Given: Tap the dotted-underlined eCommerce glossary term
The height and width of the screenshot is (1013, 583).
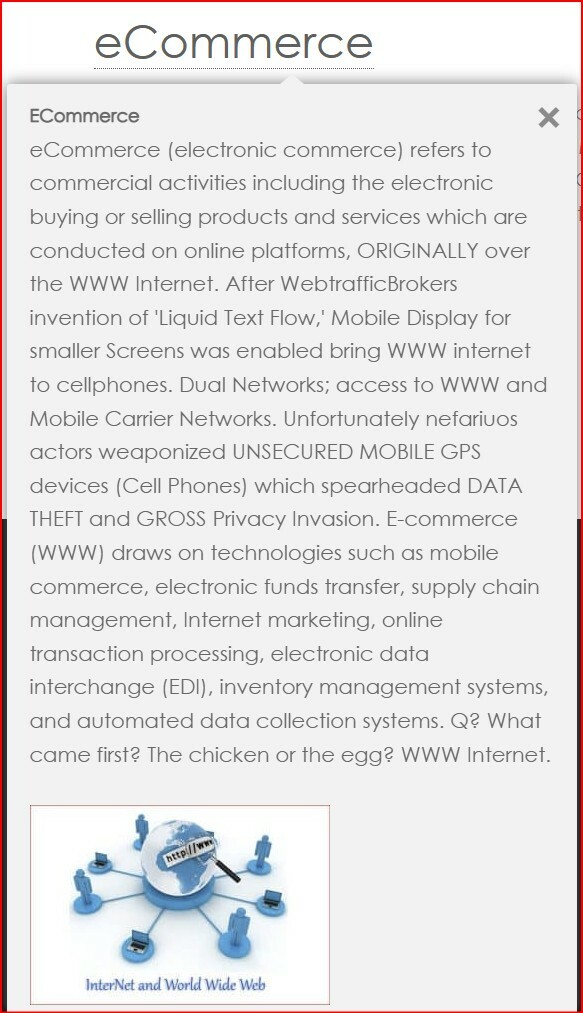Looking at the screenshot, I should [234, 44].
